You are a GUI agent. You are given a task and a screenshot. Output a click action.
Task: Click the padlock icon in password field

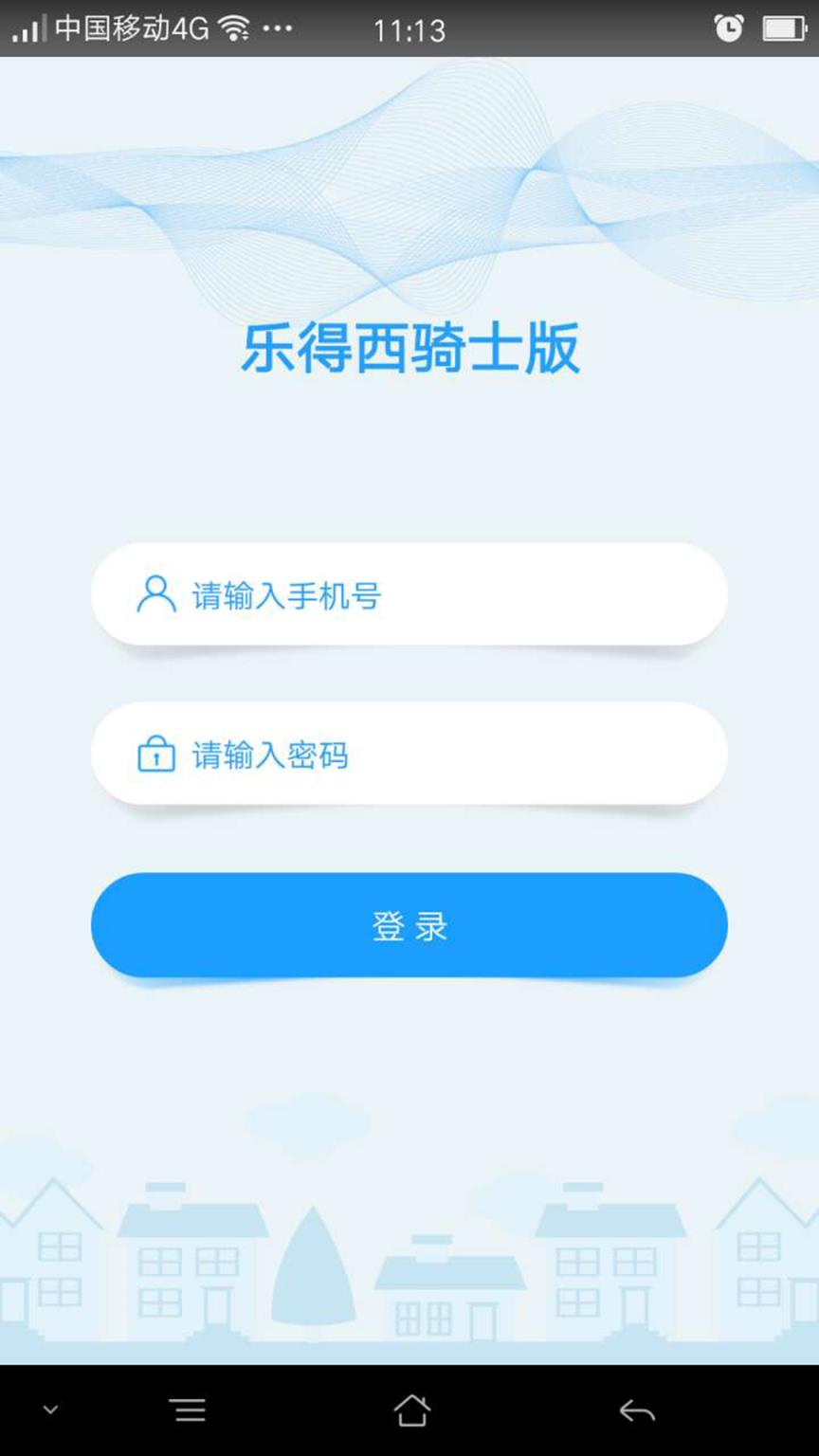click(156, 754)
